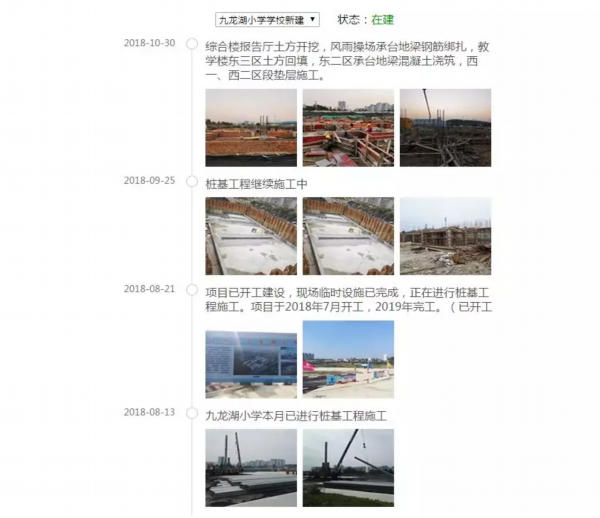Viewport: 600px width, 518px height.
Task: View second photo under 2018-09-25 entry
Action: 348,236
